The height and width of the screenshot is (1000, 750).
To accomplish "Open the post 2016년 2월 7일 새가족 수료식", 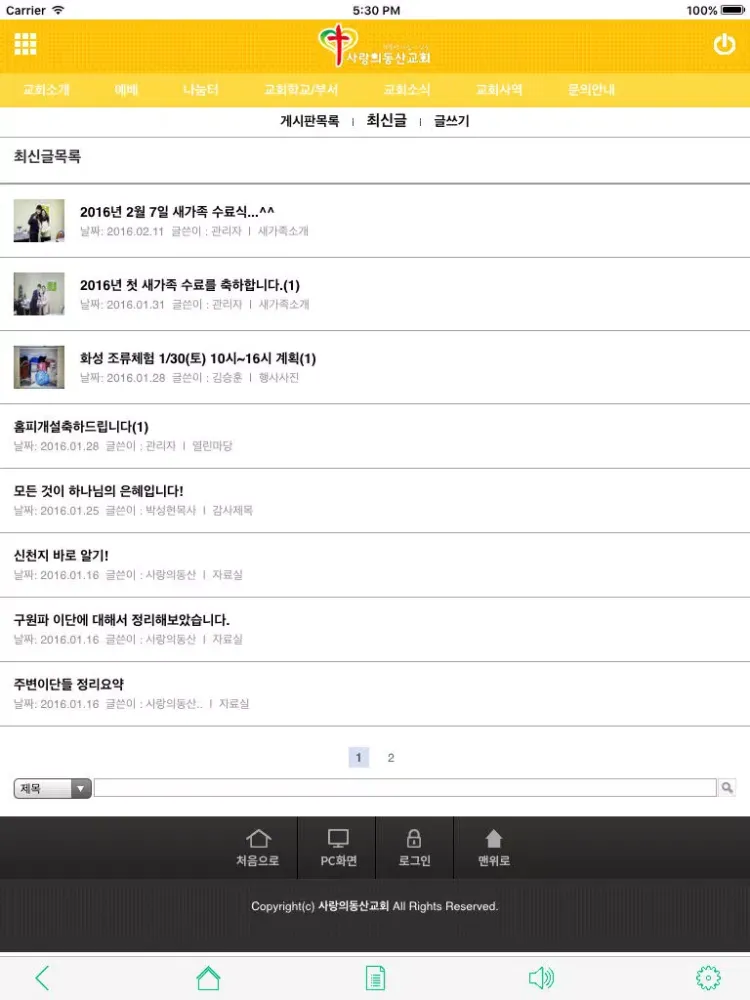I will pyautogui.click(x=177, y=212).
